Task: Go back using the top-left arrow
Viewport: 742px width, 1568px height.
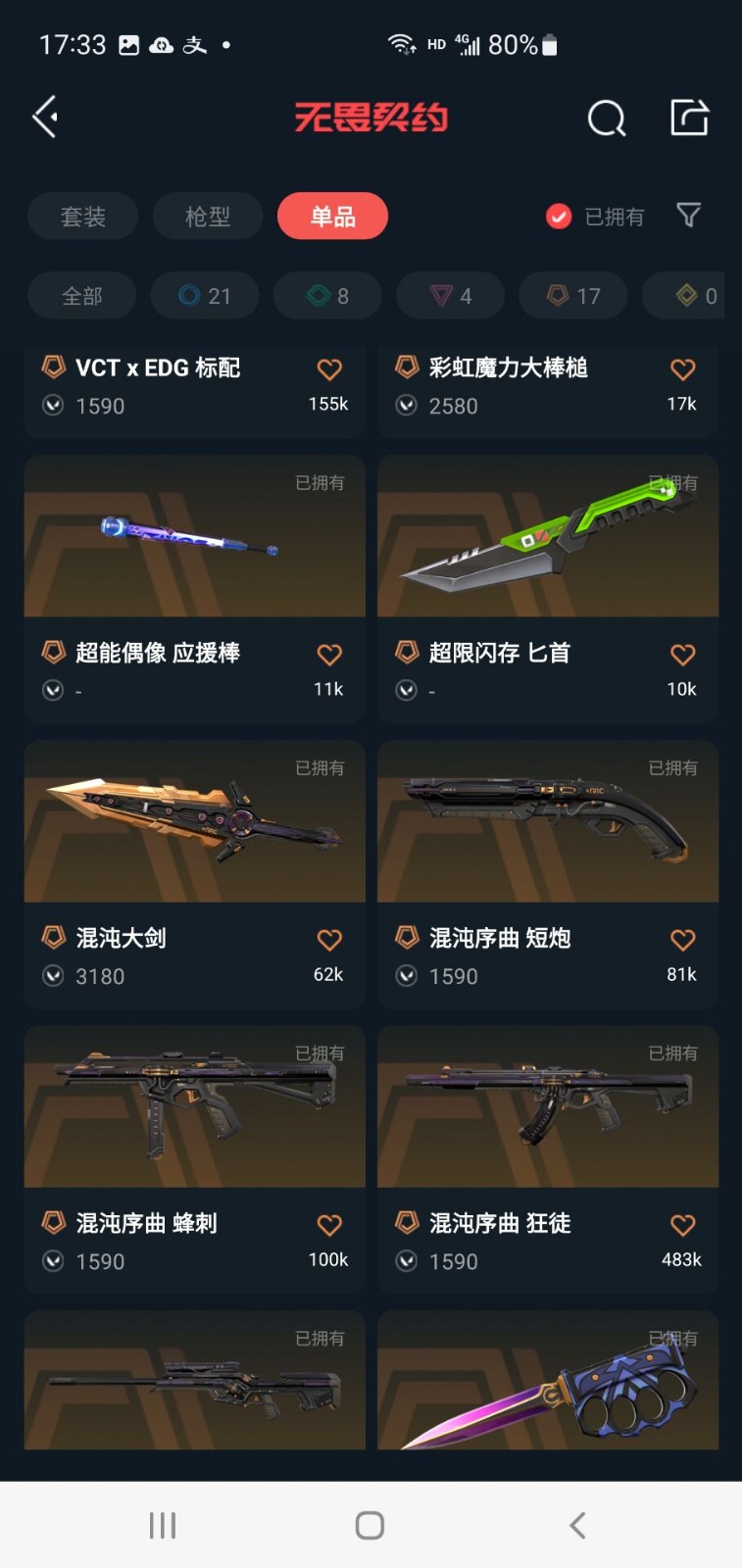Action: tap(45, 118)
